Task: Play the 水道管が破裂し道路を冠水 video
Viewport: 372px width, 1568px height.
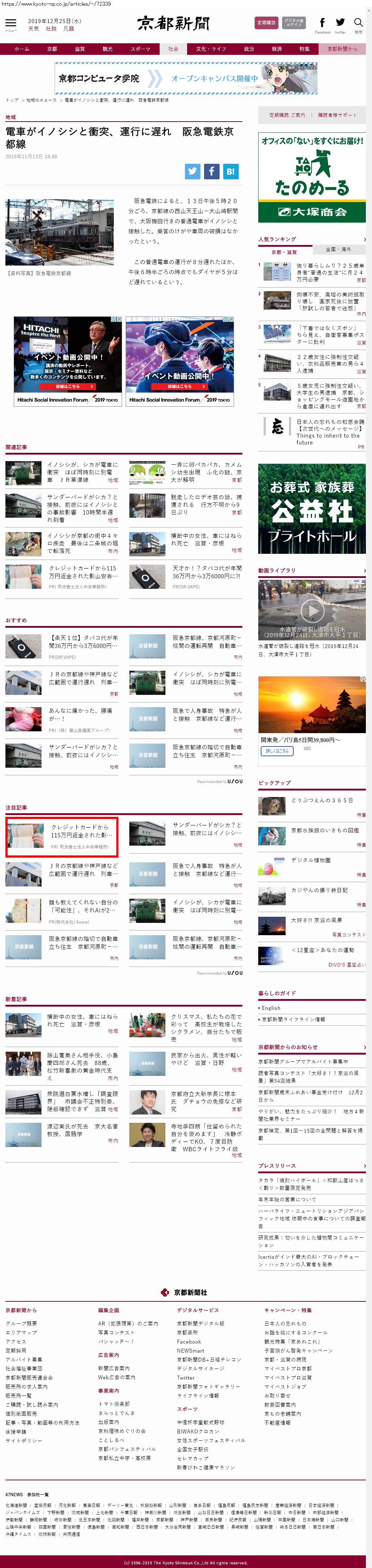Action: [312, 609]
